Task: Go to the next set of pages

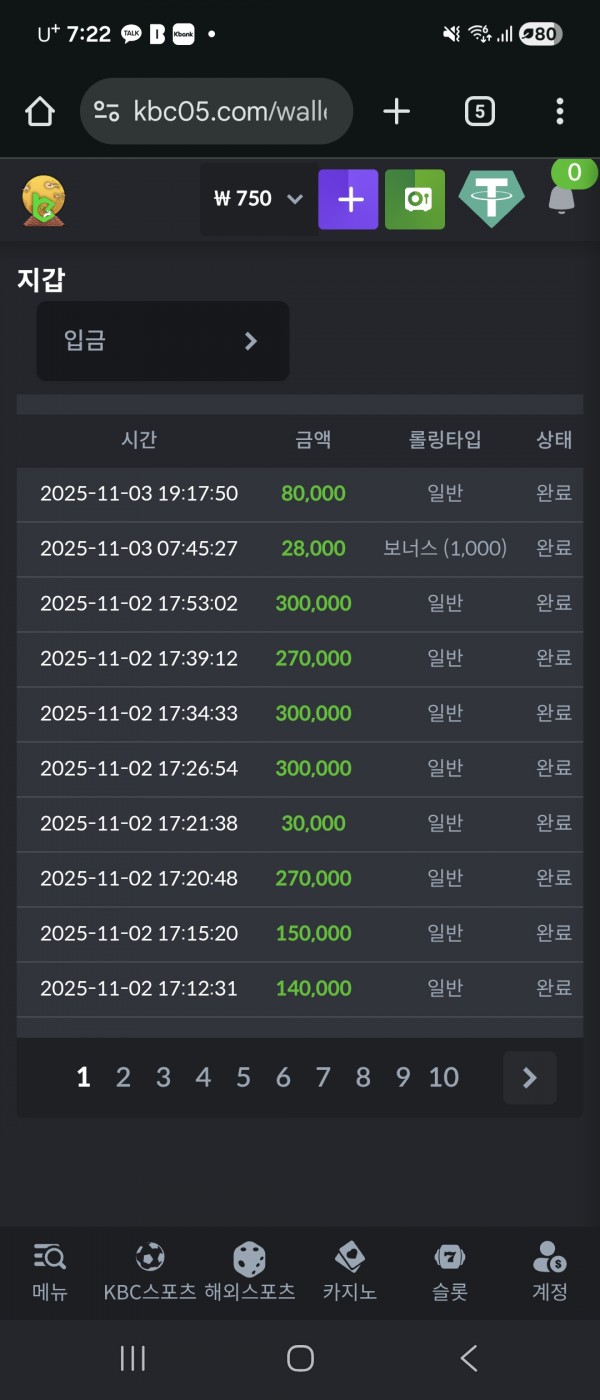Action: click(x=529, y=1077)
